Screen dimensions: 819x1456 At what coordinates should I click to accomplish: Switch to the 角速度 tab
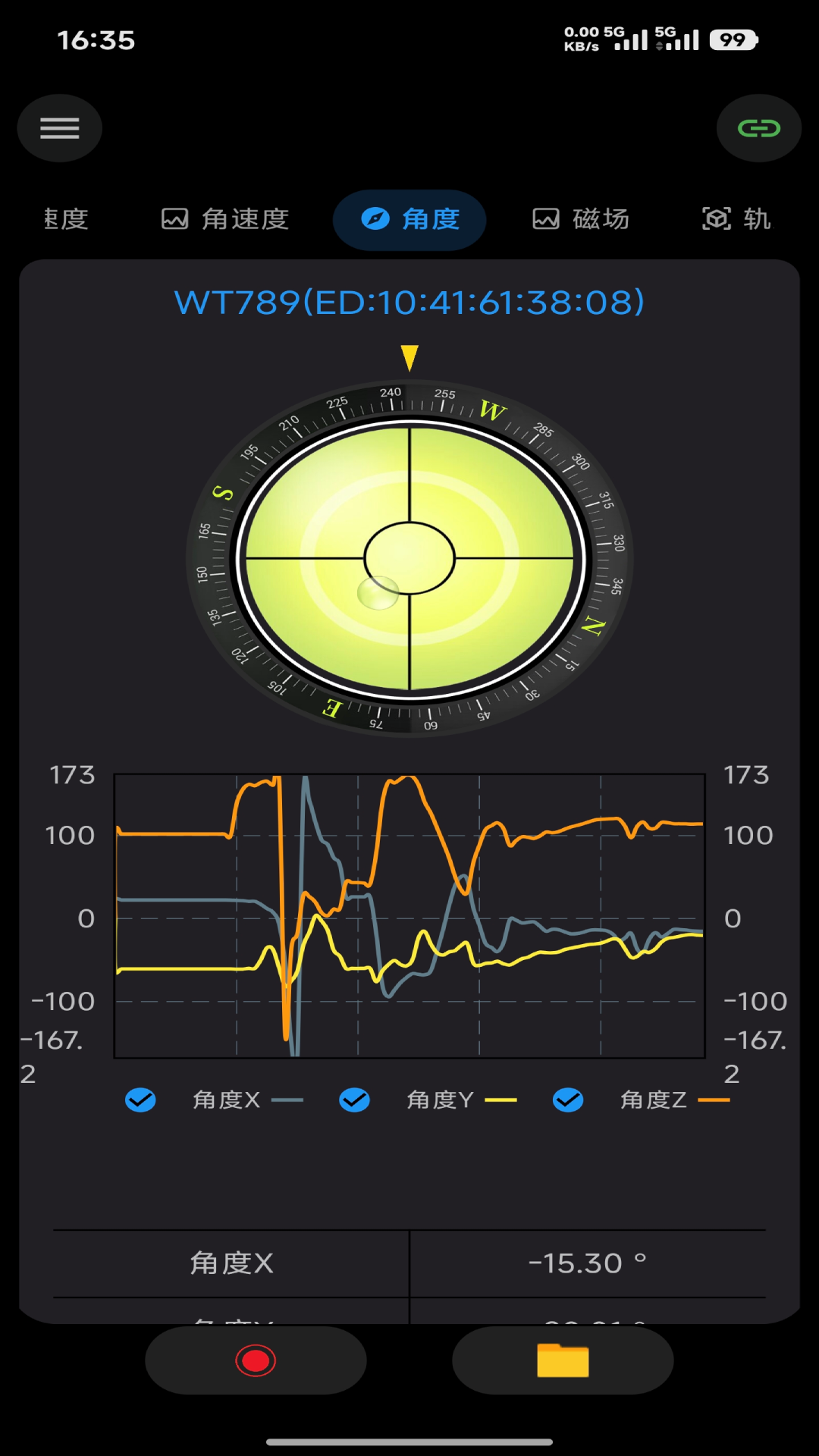(x=225, y=219)
